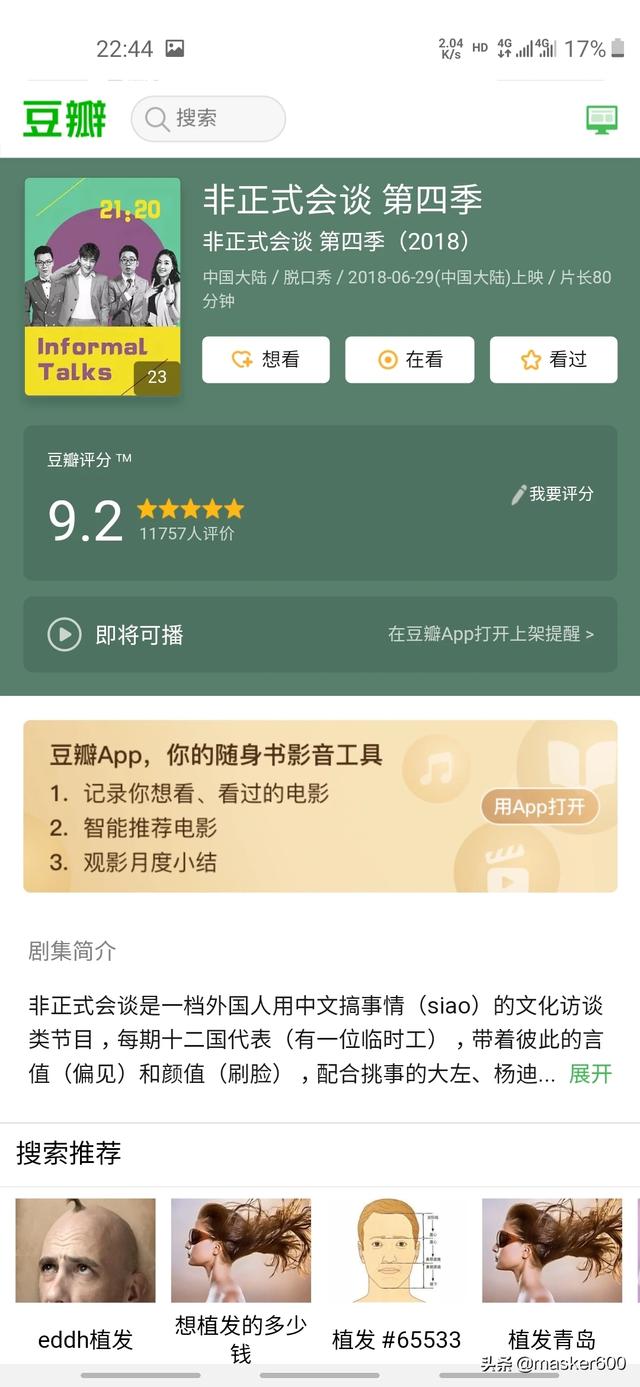Tap the 即将可播 play icon

[x=64, y=634]
